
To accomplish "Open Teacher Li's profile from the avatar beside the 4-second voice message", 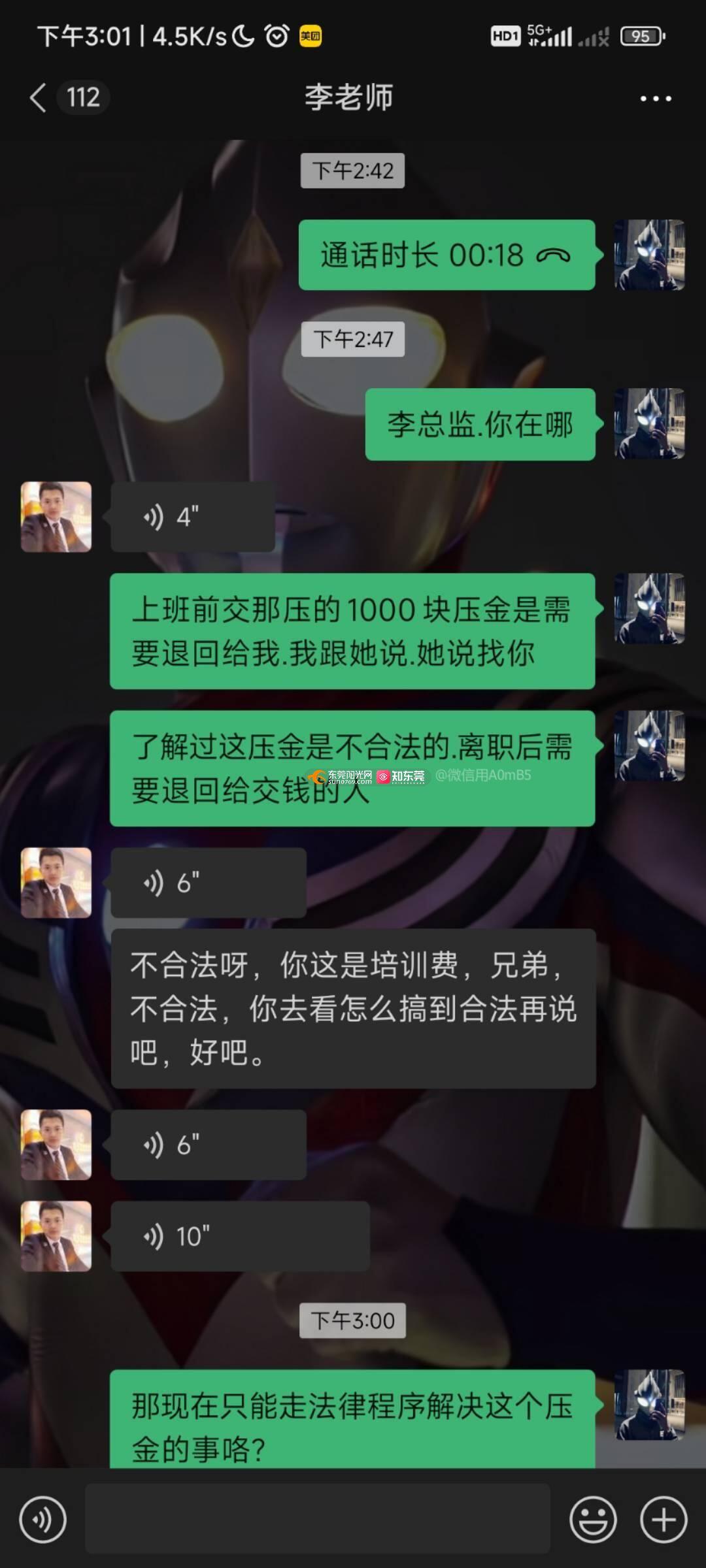I will click(56, 517).
